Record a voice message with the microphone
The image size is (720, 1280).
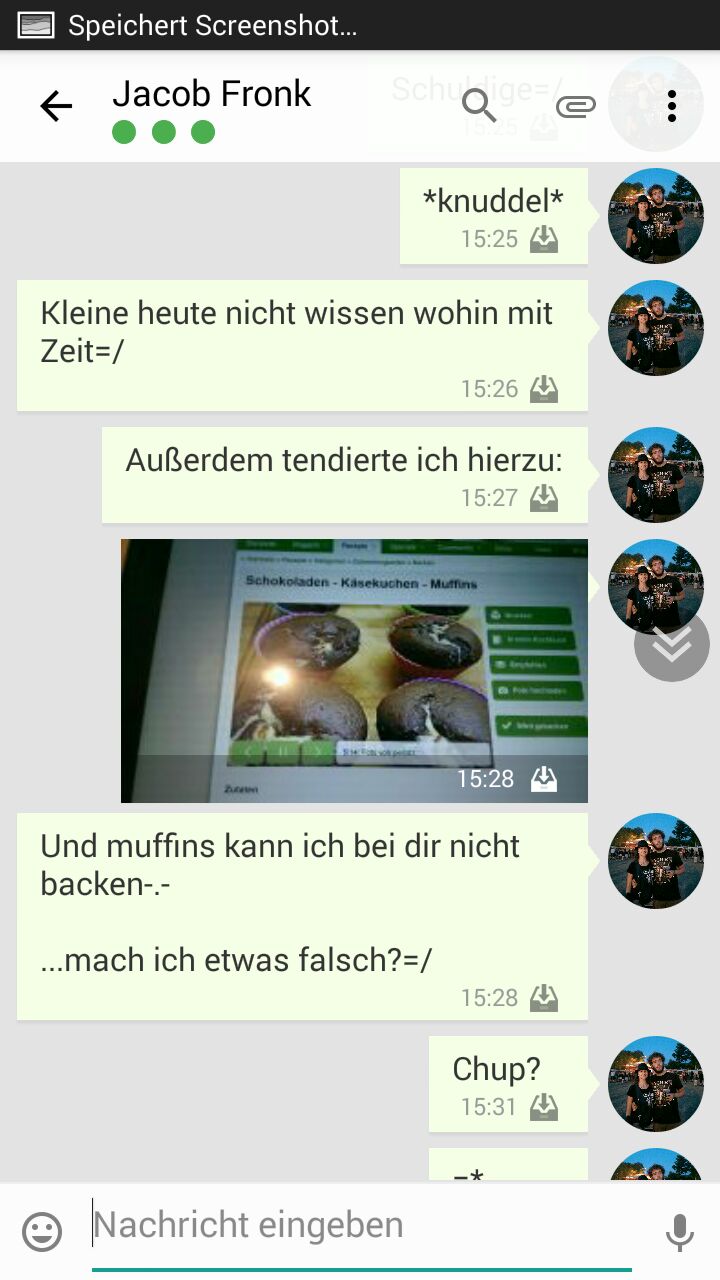(x=680, y=1231)
